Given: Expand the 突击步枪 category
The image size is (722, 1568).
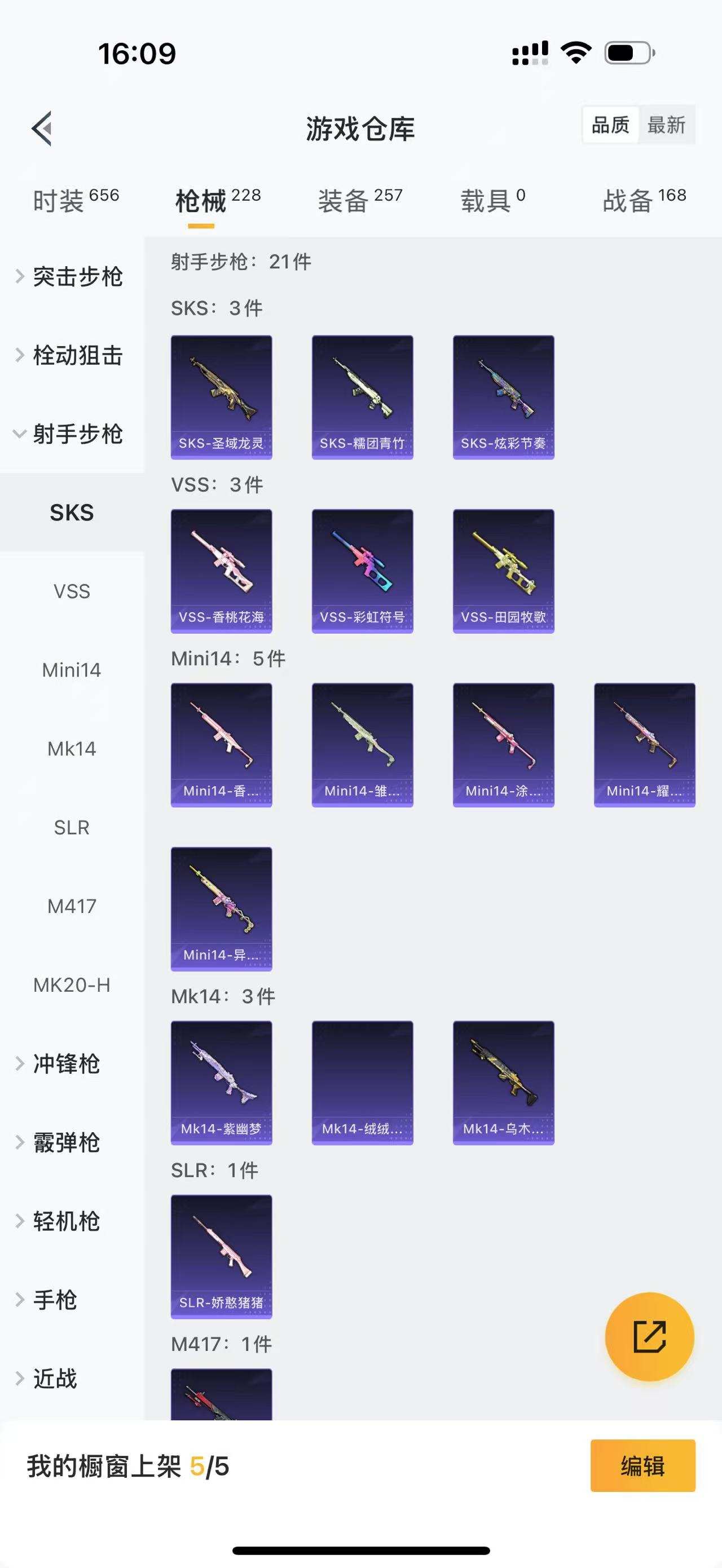Looking at the screenshot, I should 72,277.
